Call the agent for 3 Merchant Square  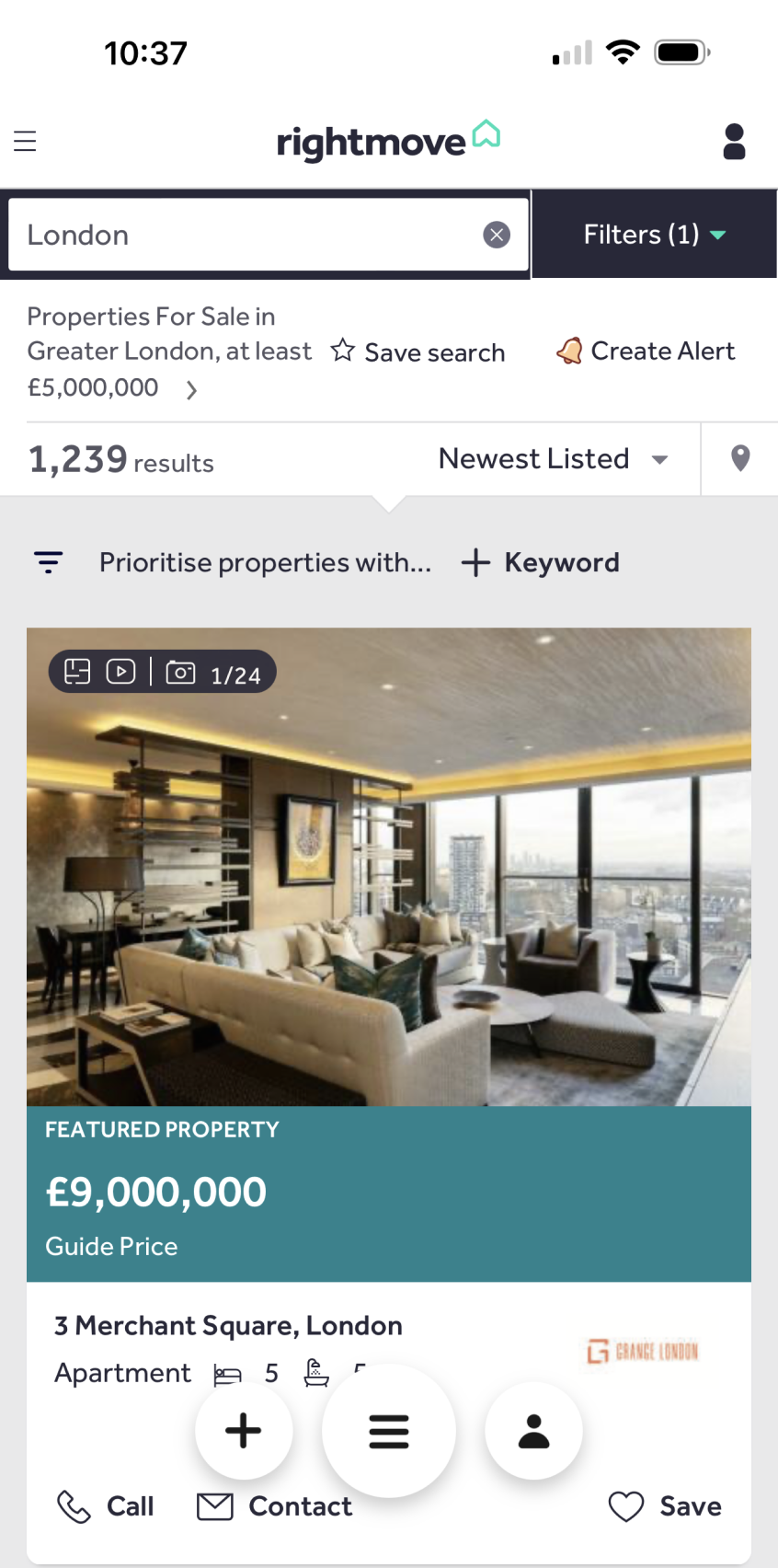[106, 1506]
